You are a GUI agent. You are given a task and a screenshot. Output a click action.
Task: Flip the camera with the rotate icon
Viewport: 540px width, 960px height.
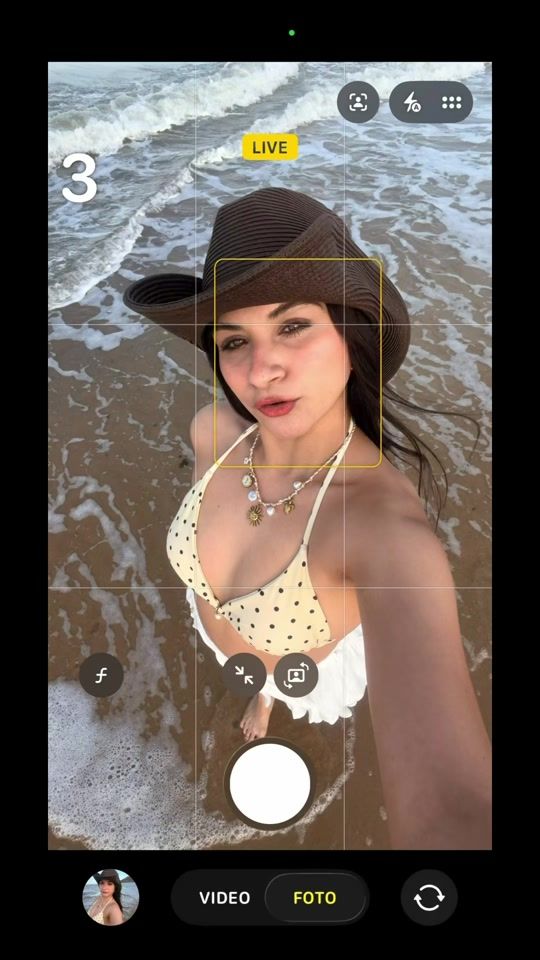pyautogui.click(x=429, y=898)
